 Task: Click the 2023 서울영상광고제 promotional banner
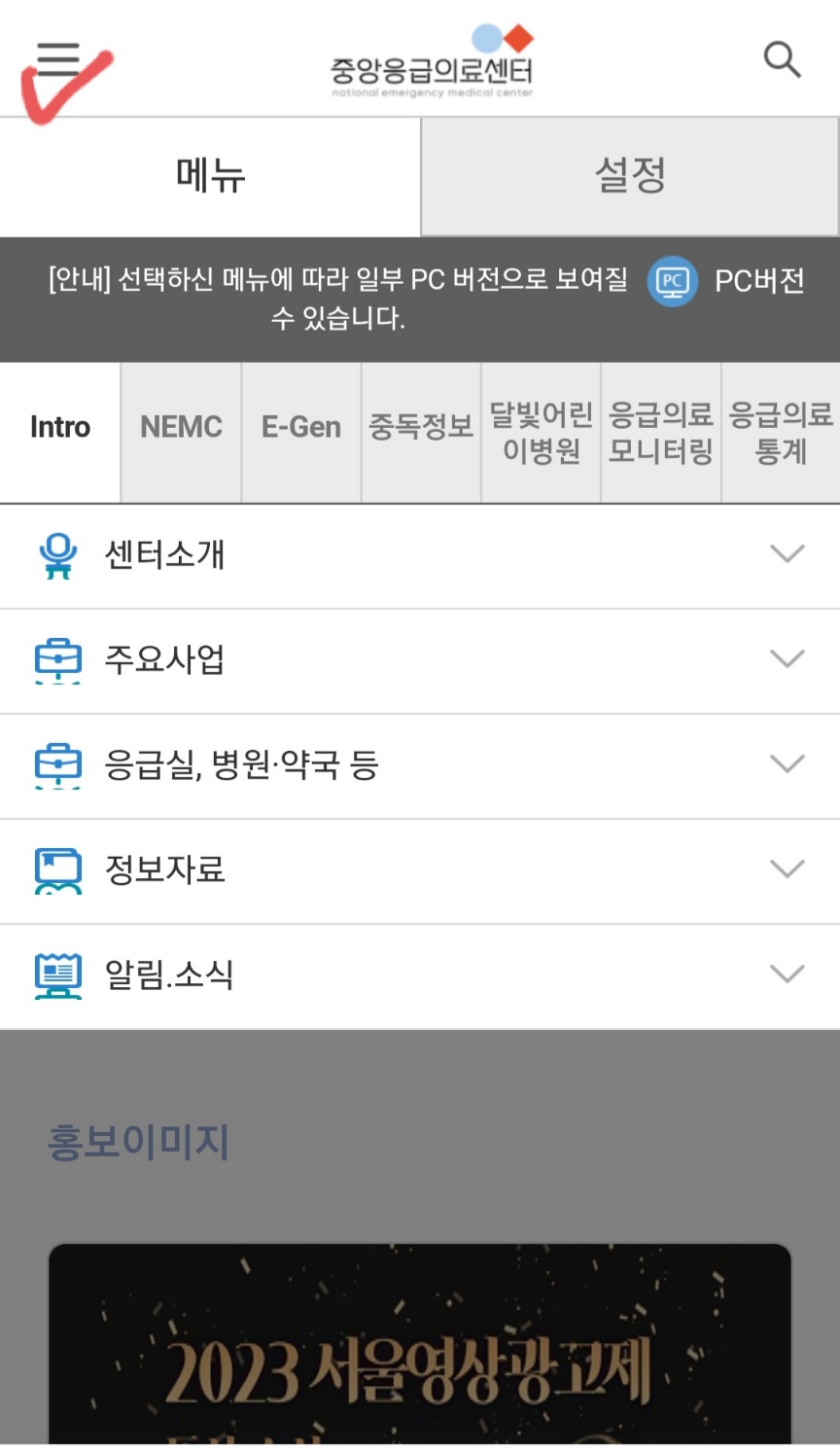tap(420, 1362)
